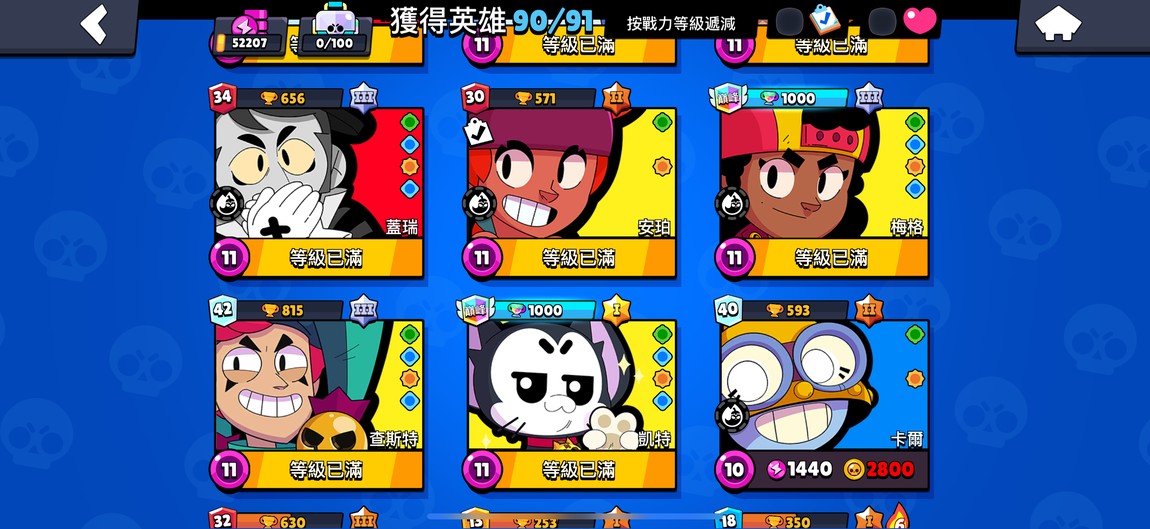Image resolution: width=1150 pixels, height=529 pixels.
Task: Choose the 凱特 brawler card
Action: (x=572, y=387)
